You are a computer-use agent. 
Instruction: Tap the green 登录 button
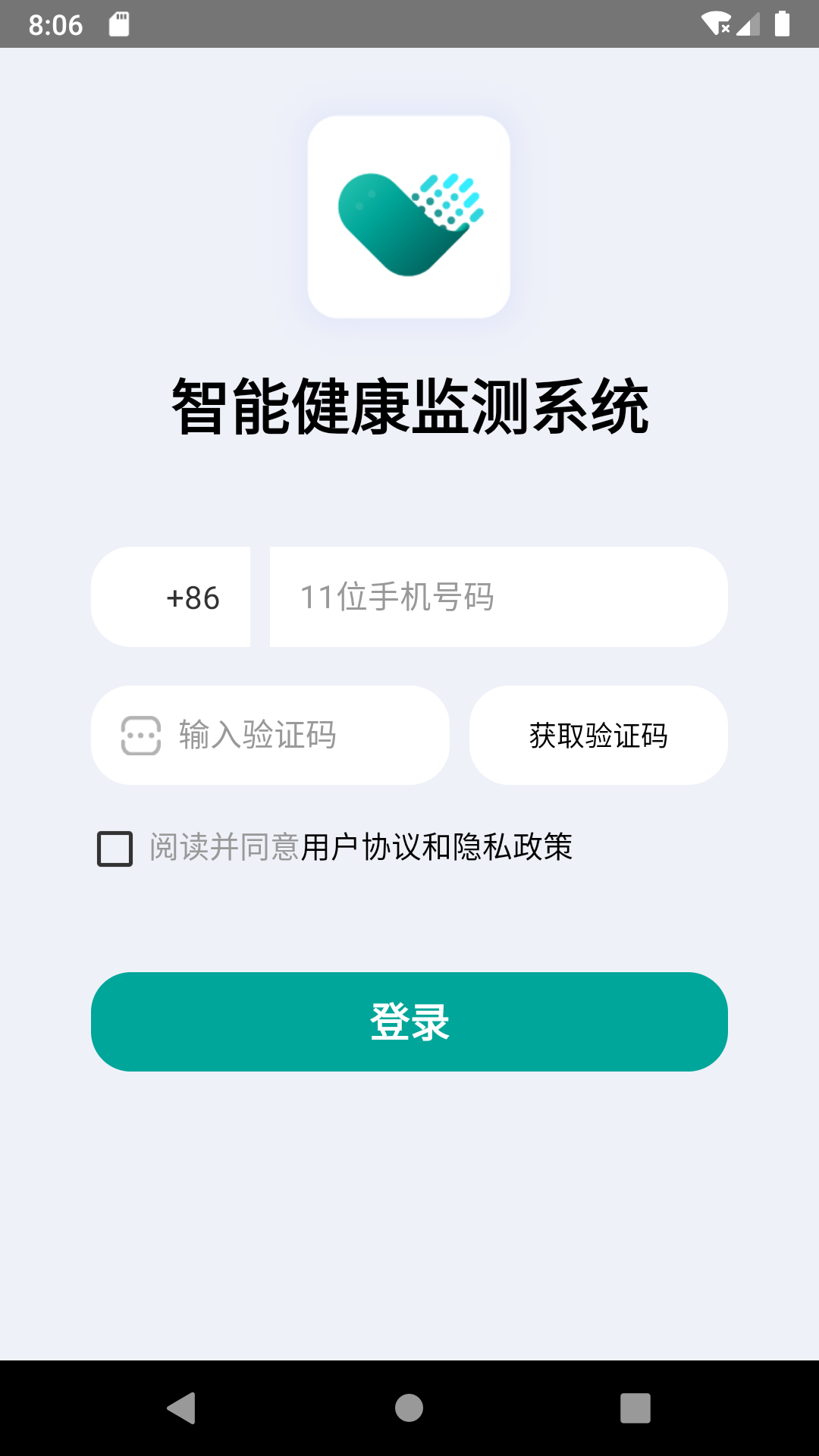tap(409, 1021)
